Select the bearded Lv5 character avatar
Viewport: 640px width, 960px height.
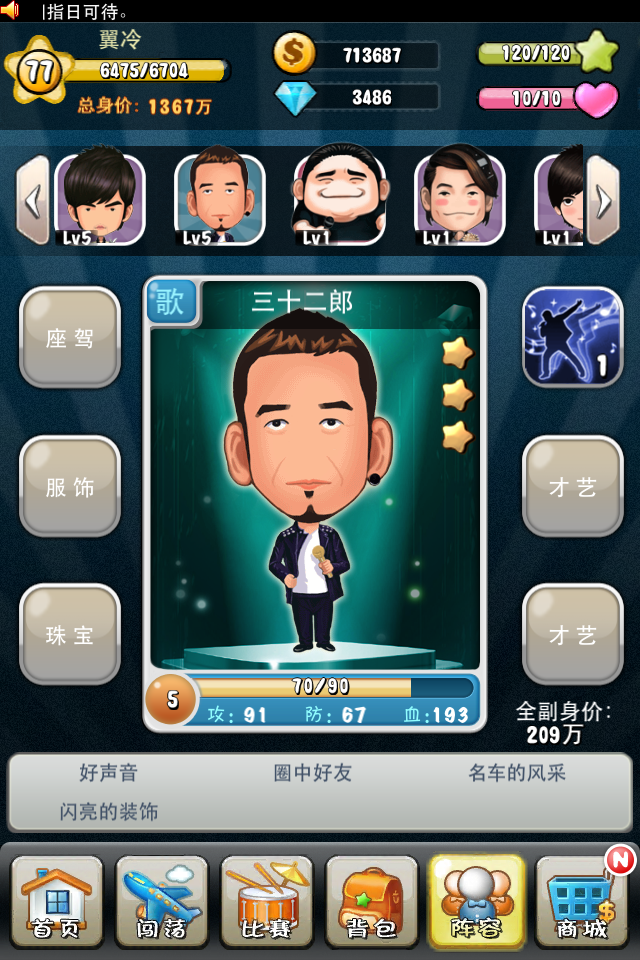point(220,199)
